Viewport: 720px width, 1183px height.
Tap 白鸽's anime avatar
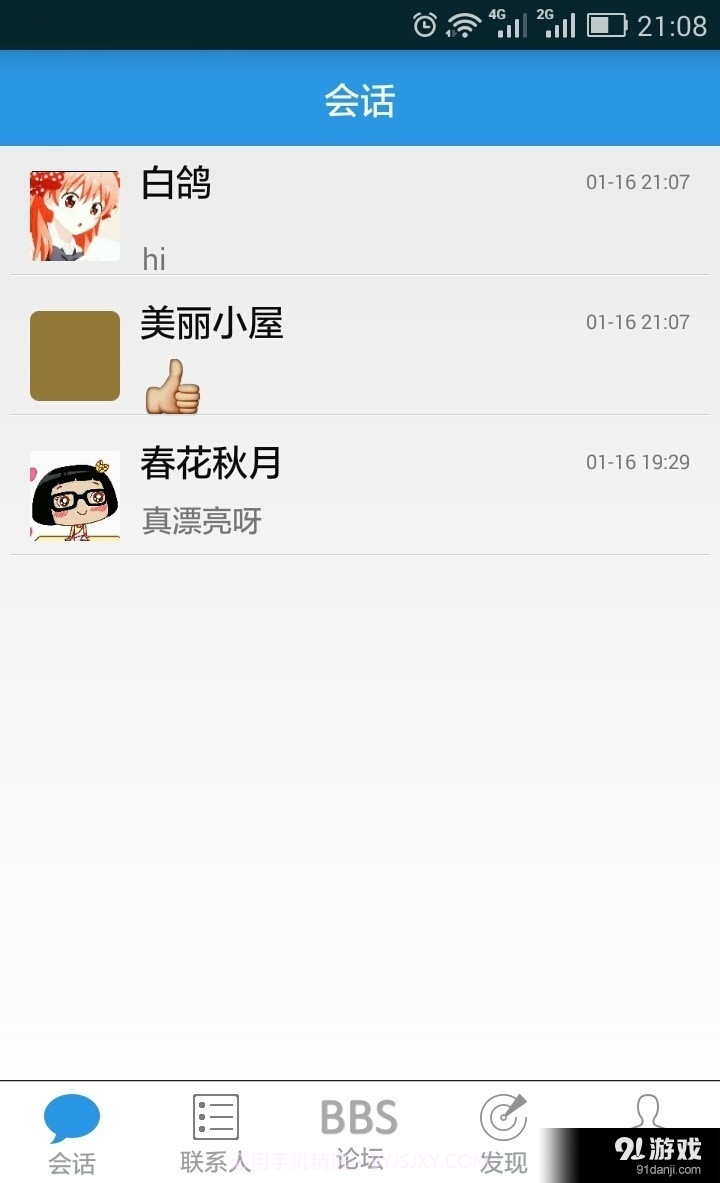[x=74, y=215]
